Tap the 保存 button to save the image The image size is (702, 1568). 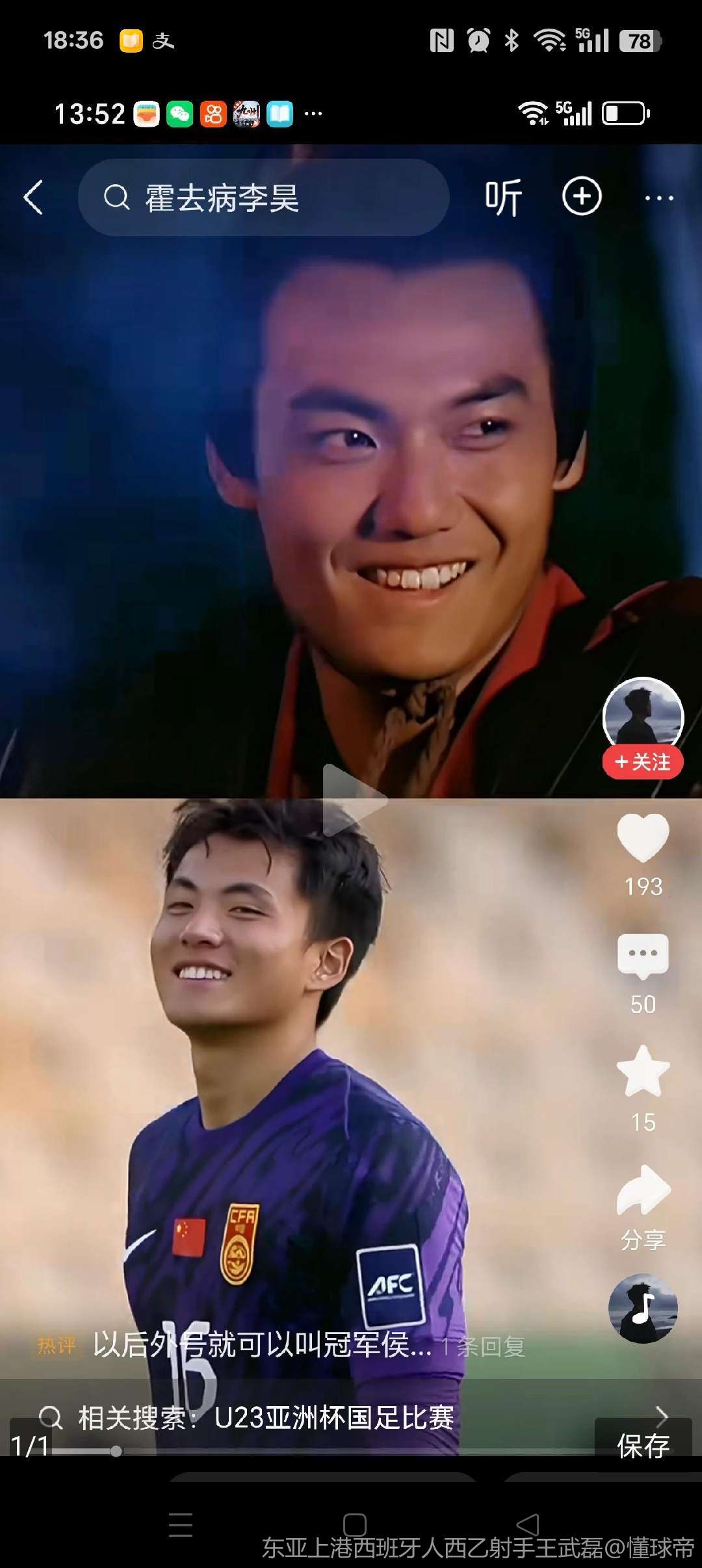pos(642,1446)
